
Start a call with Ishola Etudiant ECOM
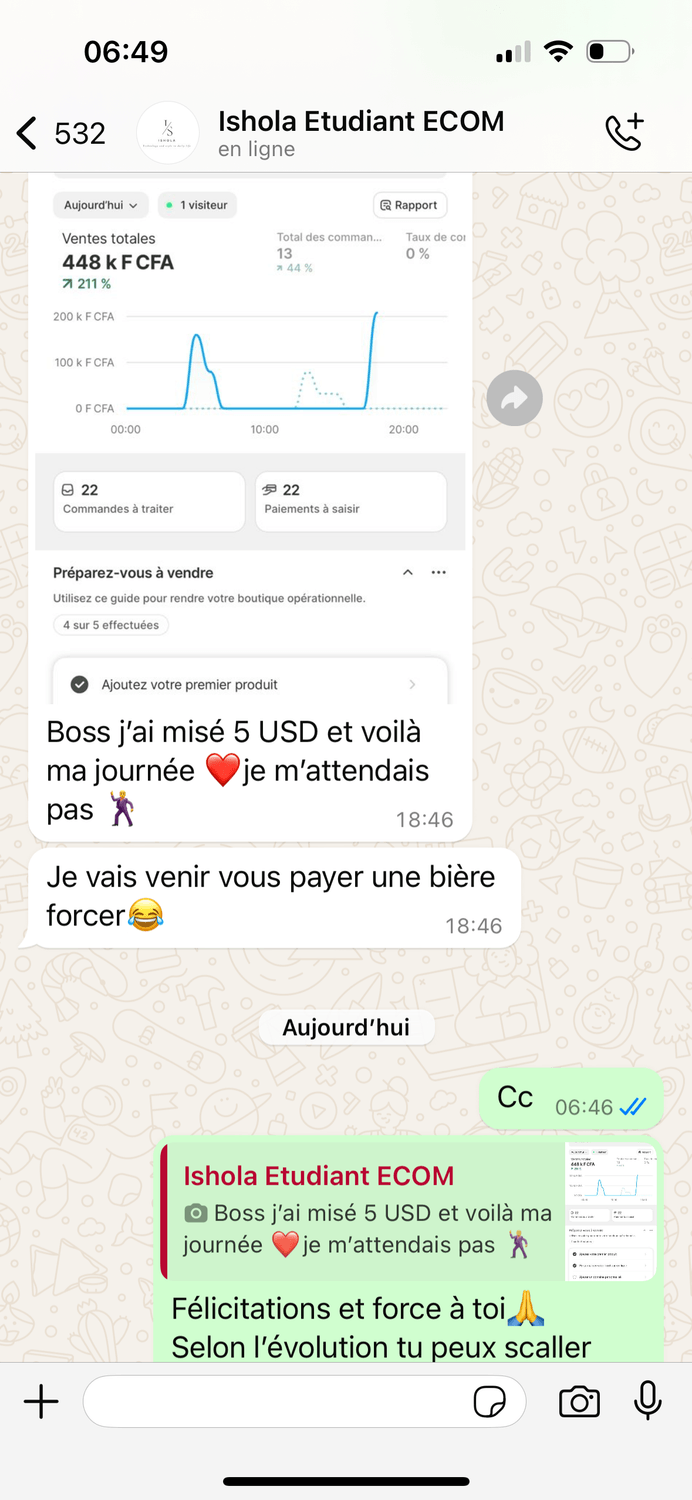[x=625, y=133]
